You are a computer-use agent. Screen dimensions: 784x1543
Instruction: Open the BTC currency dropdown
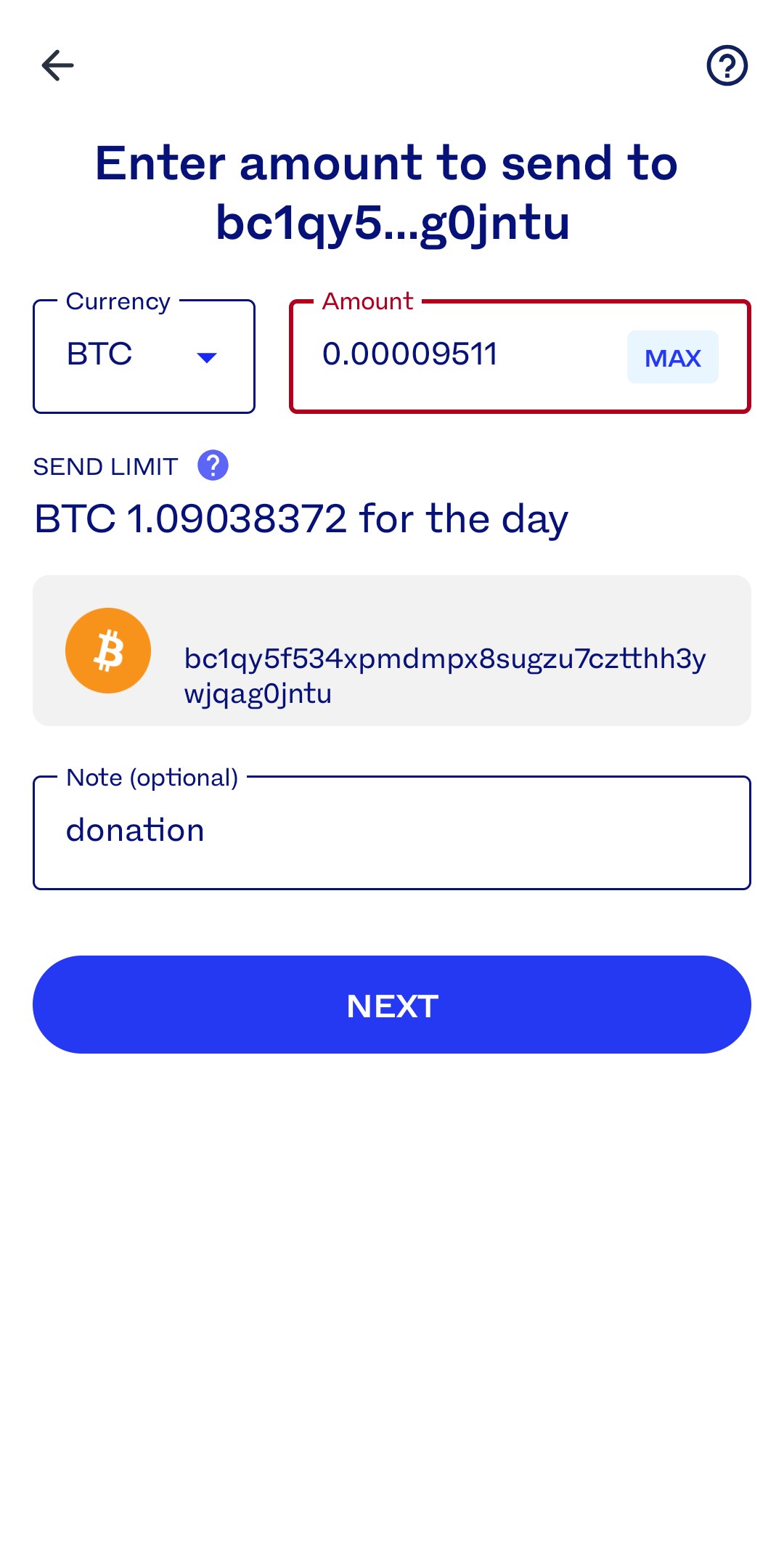(x=143, y=356)
